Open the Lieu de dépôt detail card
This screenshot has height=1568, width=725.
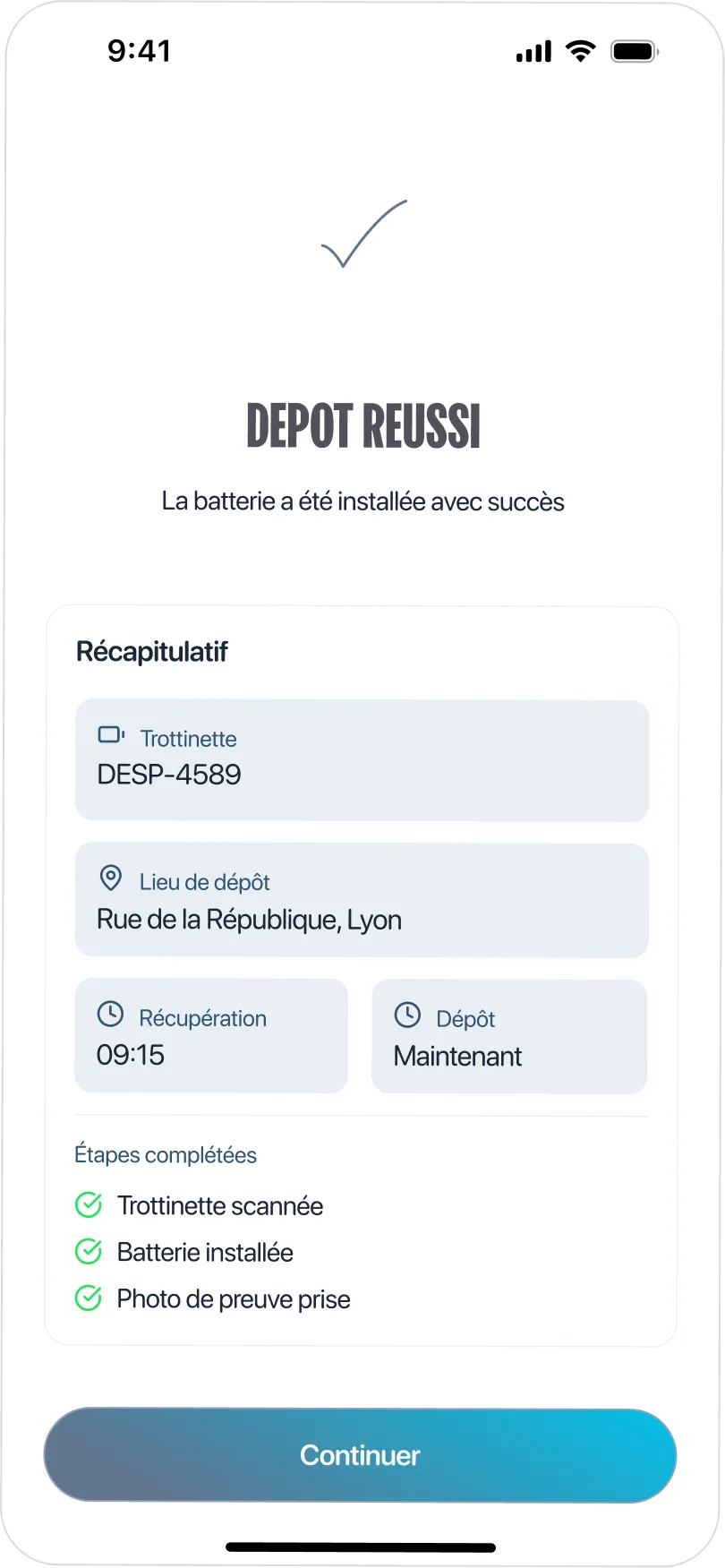click(362, 899)
